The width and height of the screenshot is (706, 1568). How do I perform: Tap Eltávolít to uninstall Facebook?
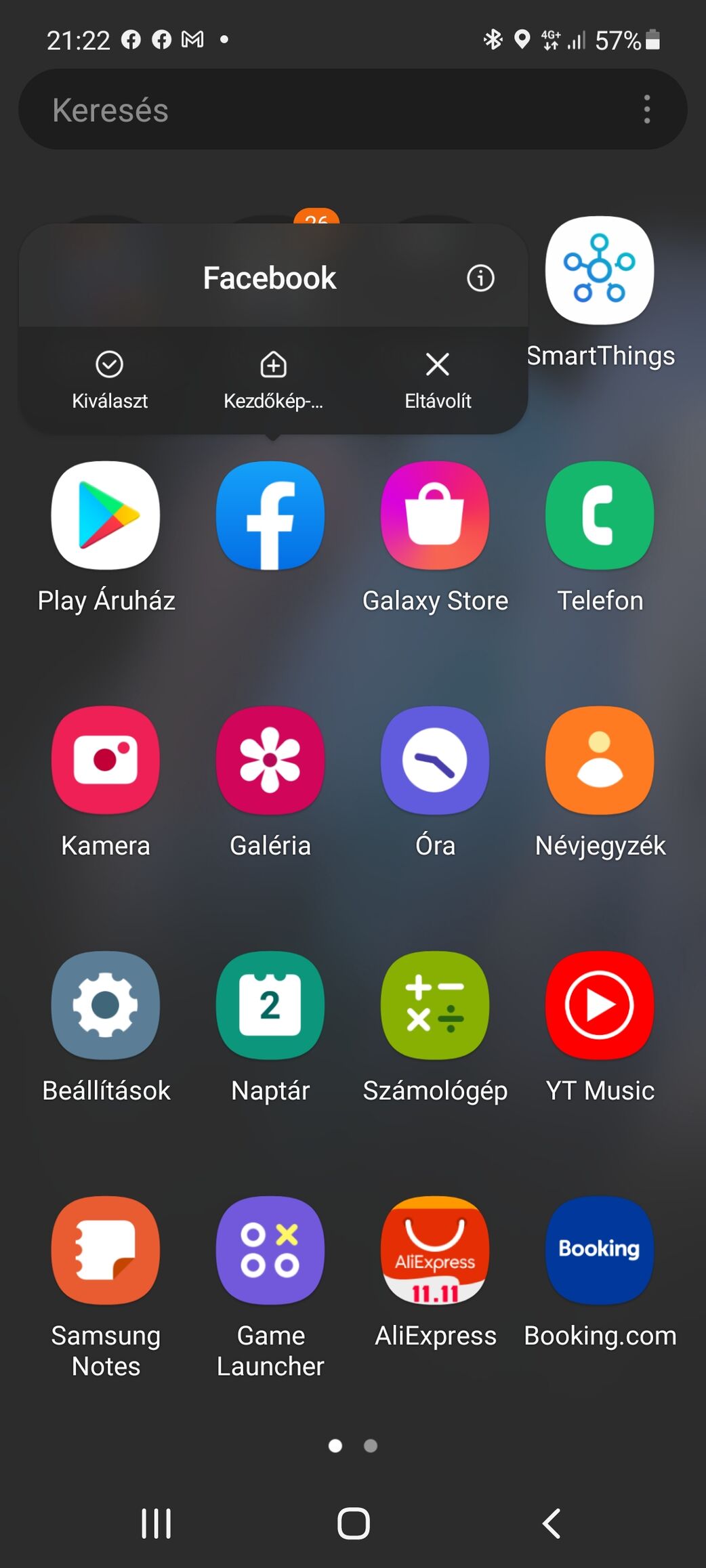coord(438,381)
